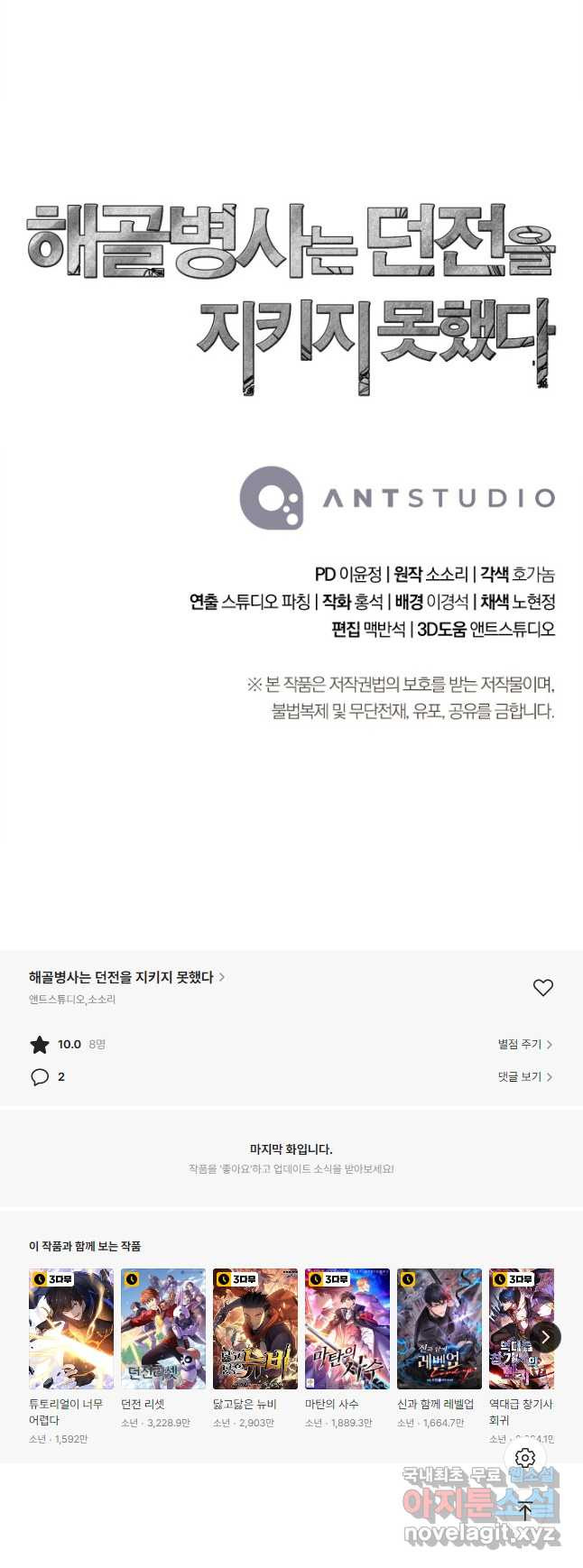Like this webtoon with the heart icon
Image resolution: width=583 pixels, height=1568 pixels.
click(x=542, y=988)
